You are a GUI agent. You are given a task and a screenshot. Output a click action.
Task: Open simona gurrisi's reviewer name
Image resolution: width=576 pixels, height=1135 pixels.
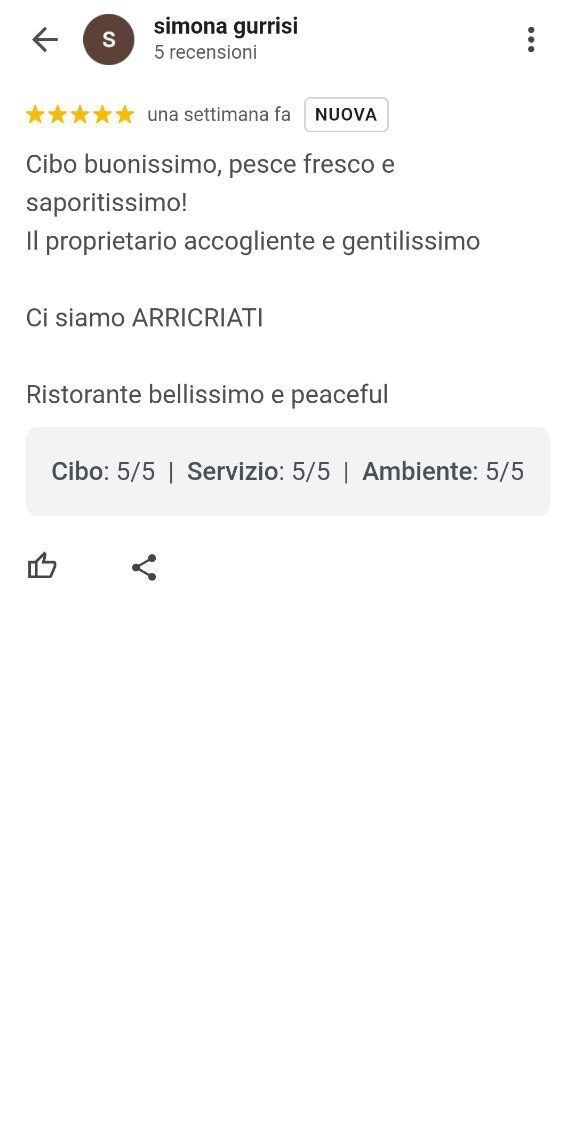click(226, 27)
